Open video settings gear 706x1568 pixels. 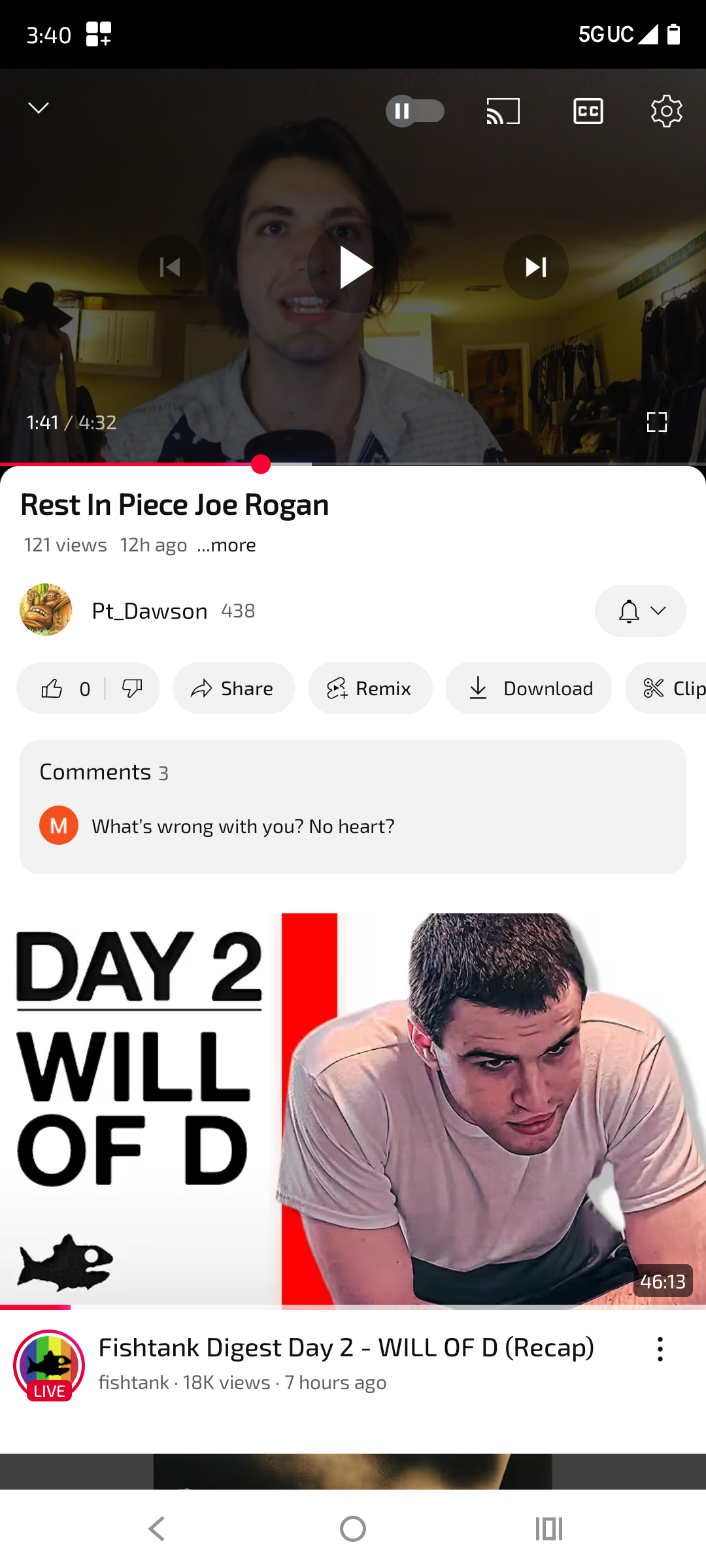(667, 111)
